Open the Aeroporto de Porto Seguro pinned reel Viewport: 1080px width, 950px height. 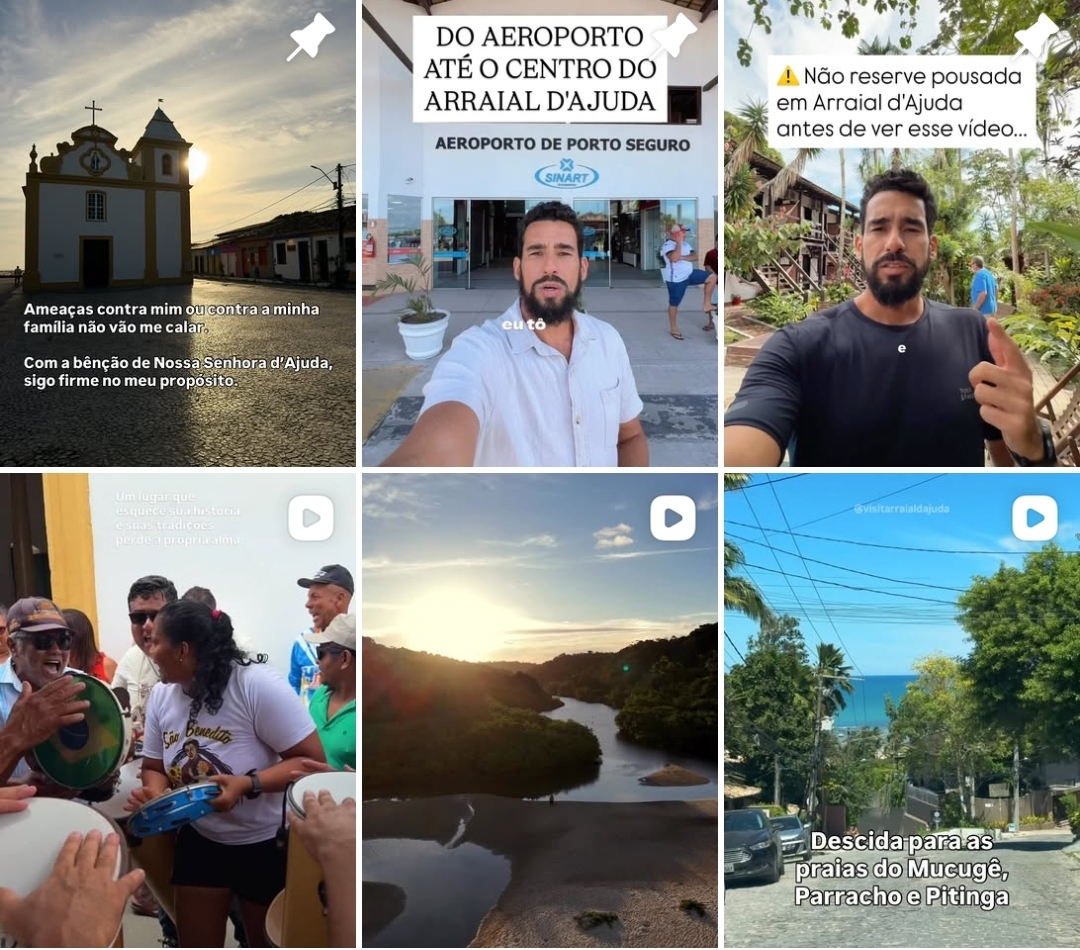click(540, 233)
